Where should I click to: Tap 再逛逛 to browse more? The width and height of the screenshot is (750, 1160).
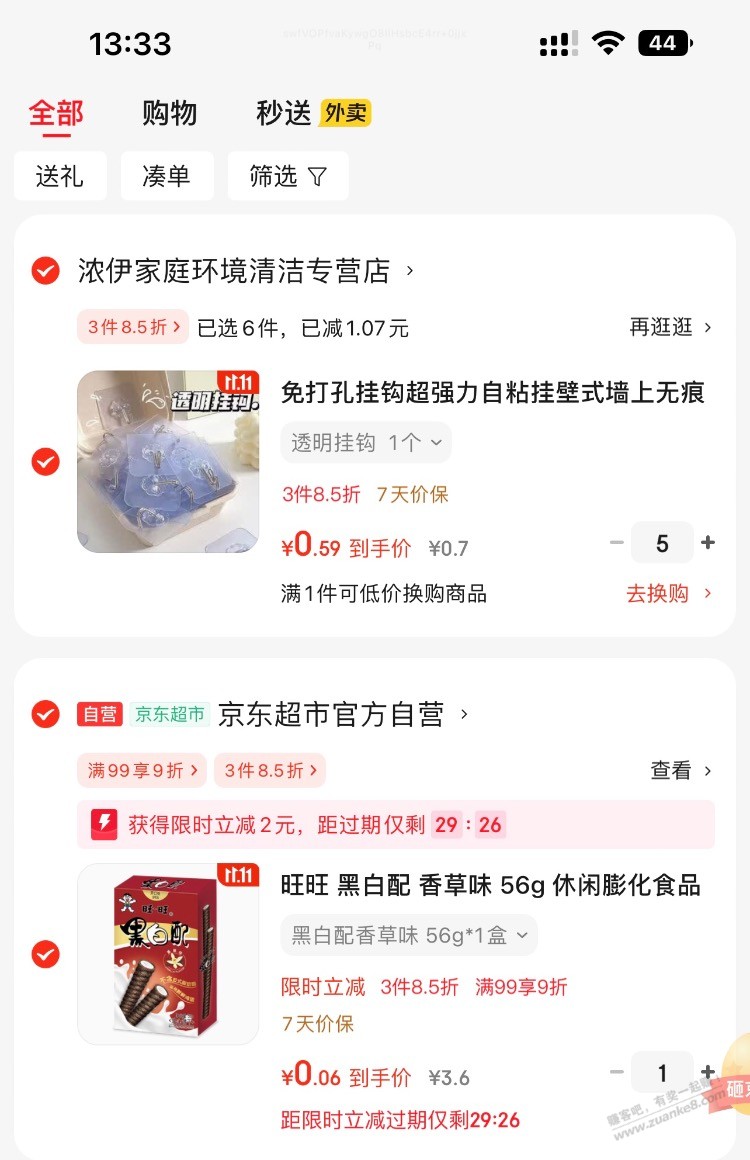[670, 327]
